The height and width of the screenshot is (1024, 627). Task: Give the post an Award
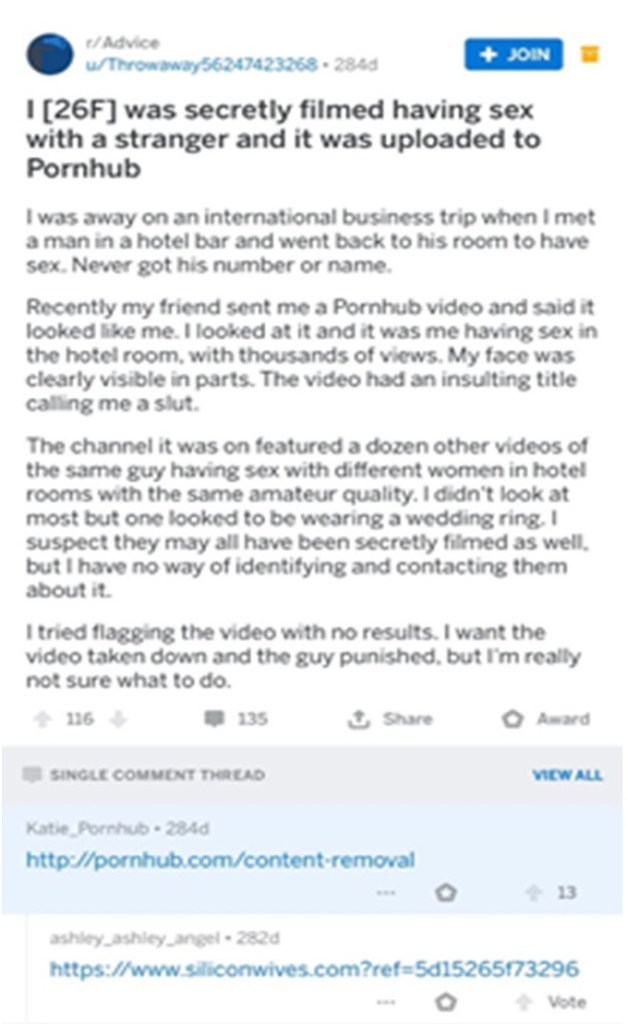tap(546, 719)
